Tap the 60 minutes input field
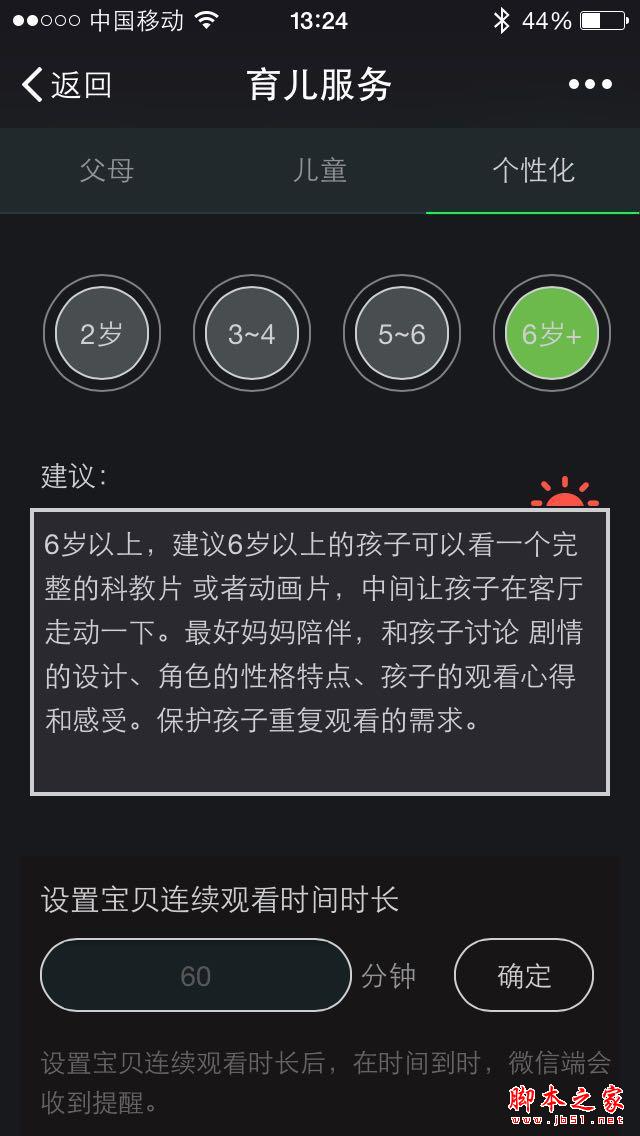This screenshot has width=640, height=1136. [196, 976]
